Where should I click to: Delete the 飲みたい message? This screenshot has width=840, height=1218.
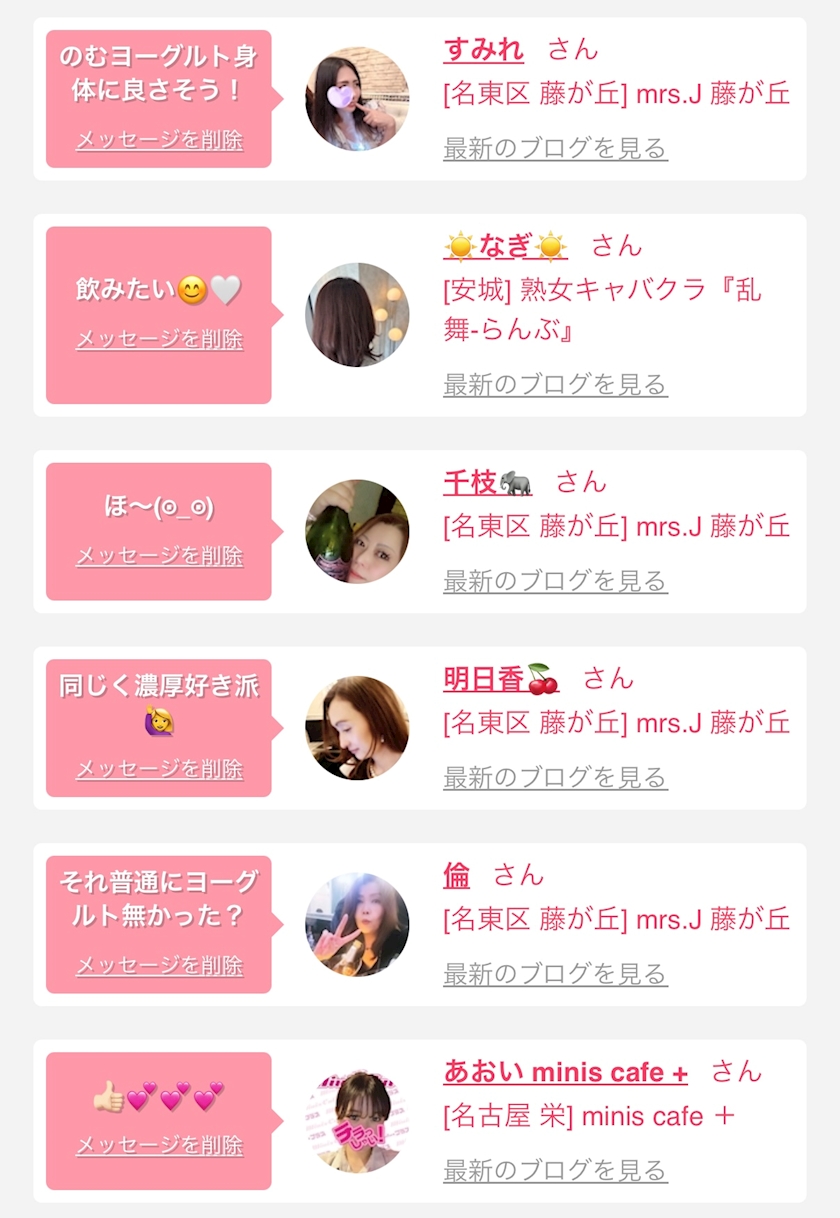(159, 340)
